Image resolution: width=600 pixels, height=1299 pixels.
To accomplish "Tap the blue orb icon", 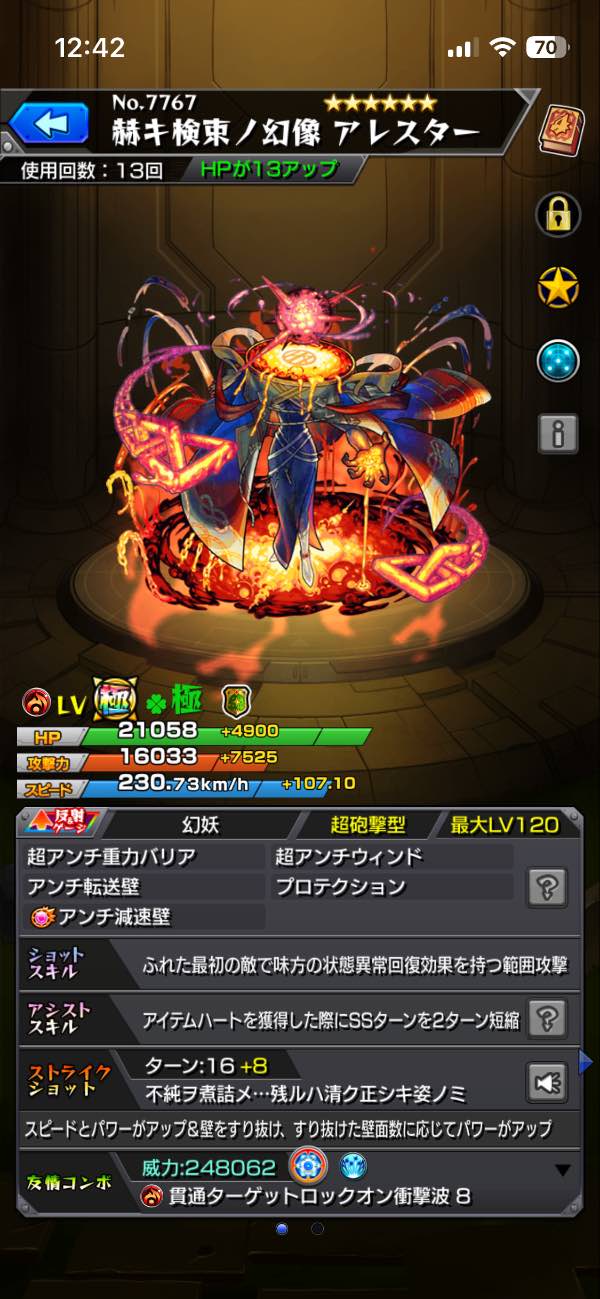I will [x=558, y=360].
